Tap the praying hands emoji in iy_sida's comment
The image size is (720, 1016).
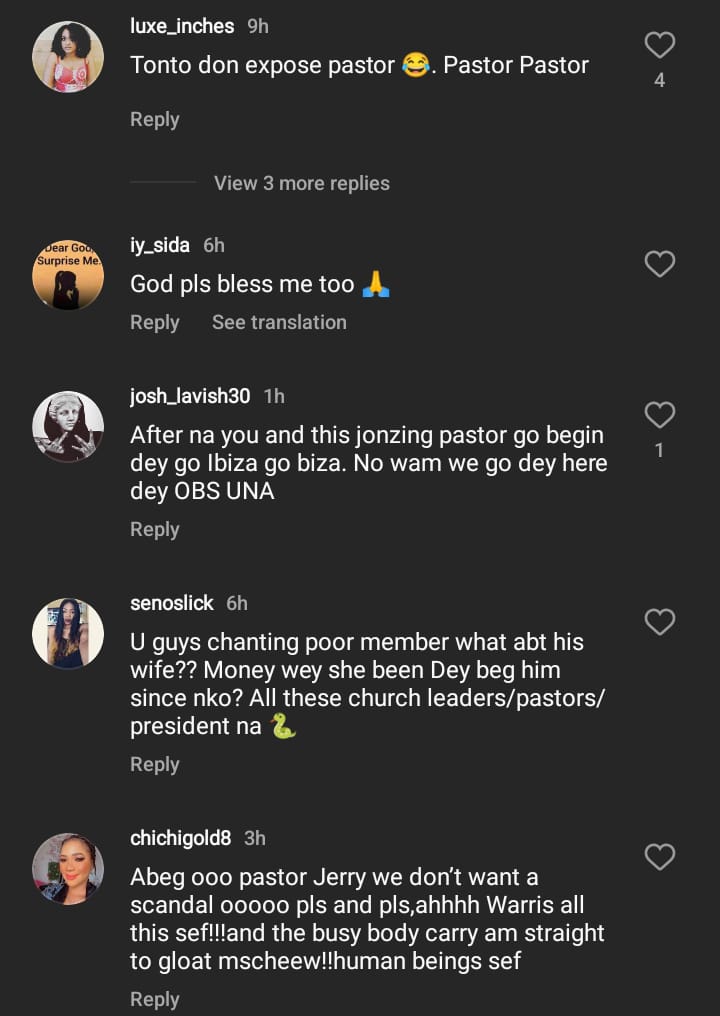[370, 284]
